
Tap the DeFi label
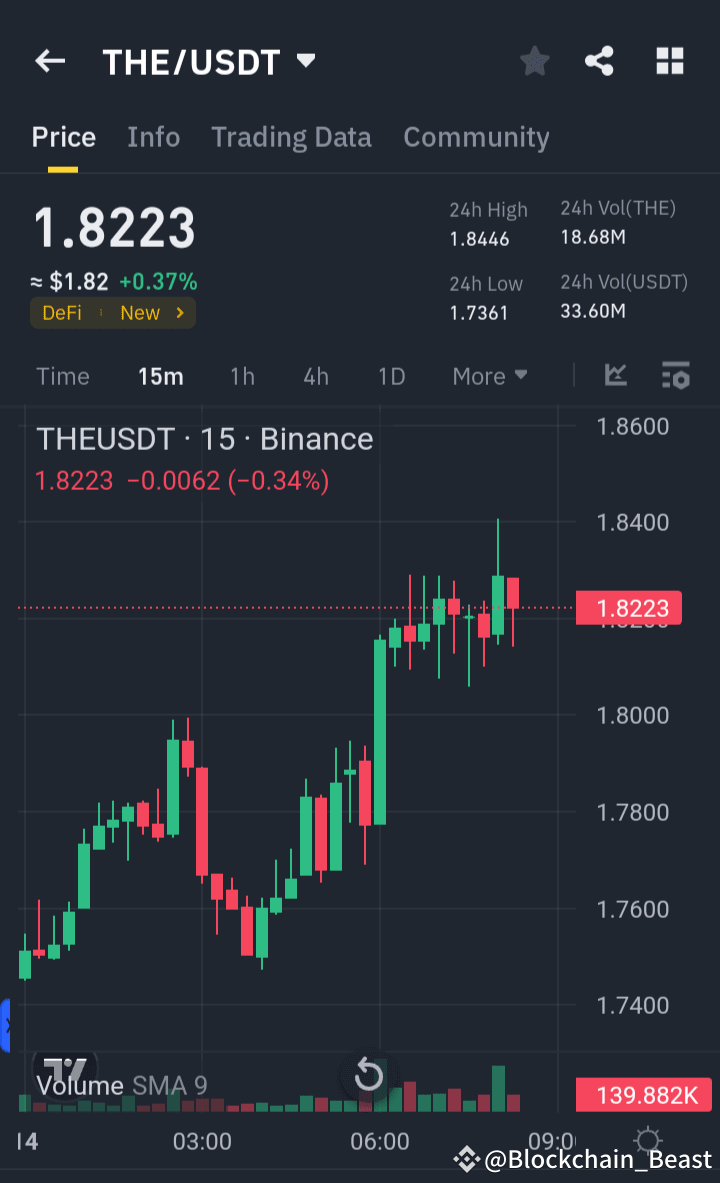(62, 312)
